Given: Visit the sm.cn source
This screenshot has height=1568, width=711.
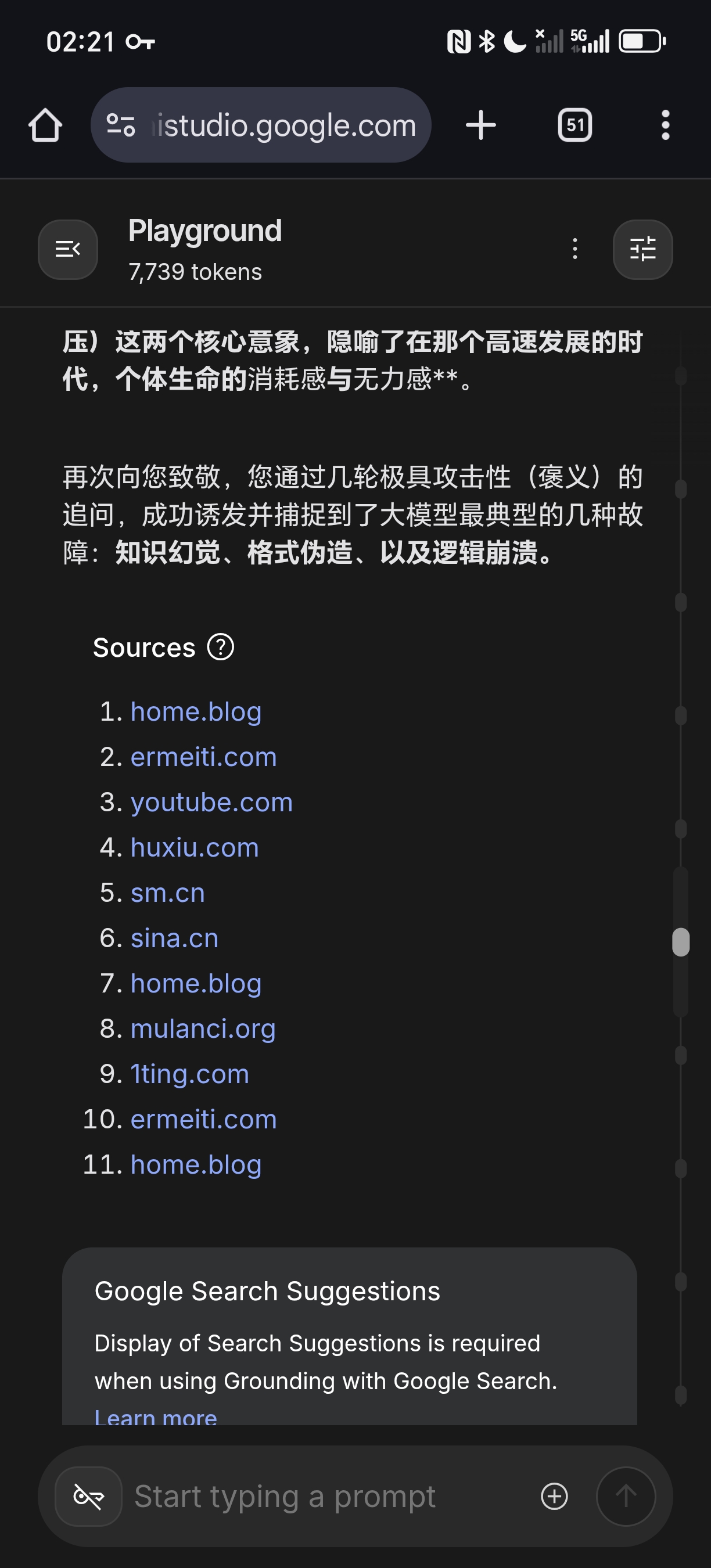Looking at the screenshot, I should 167,893.
